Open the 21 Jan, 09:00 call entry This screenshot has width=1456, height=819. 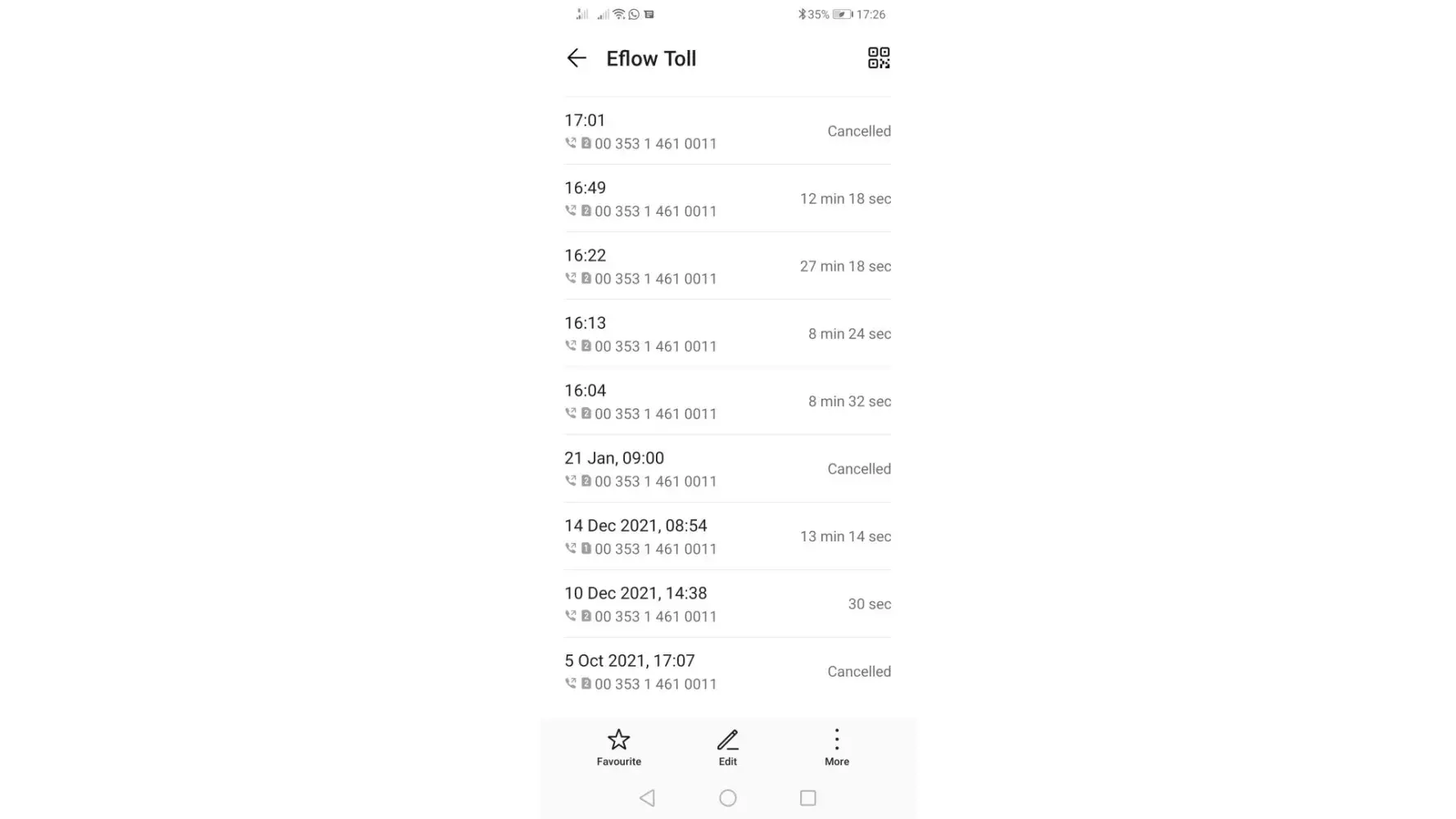[x=727, y=469]
